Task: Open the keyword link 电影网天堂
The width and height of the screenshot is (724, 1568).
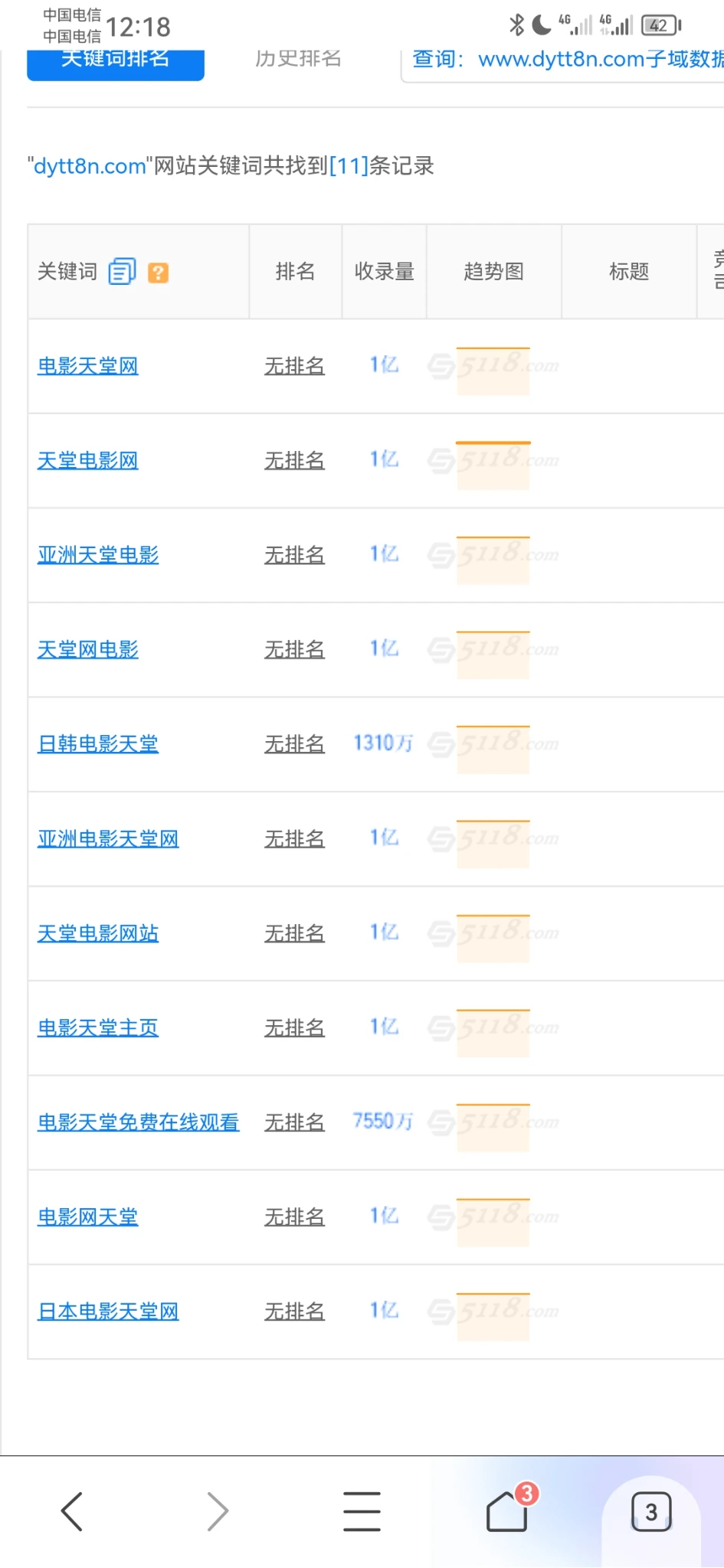Action: pyautogui.click(x=88, y=1217)
